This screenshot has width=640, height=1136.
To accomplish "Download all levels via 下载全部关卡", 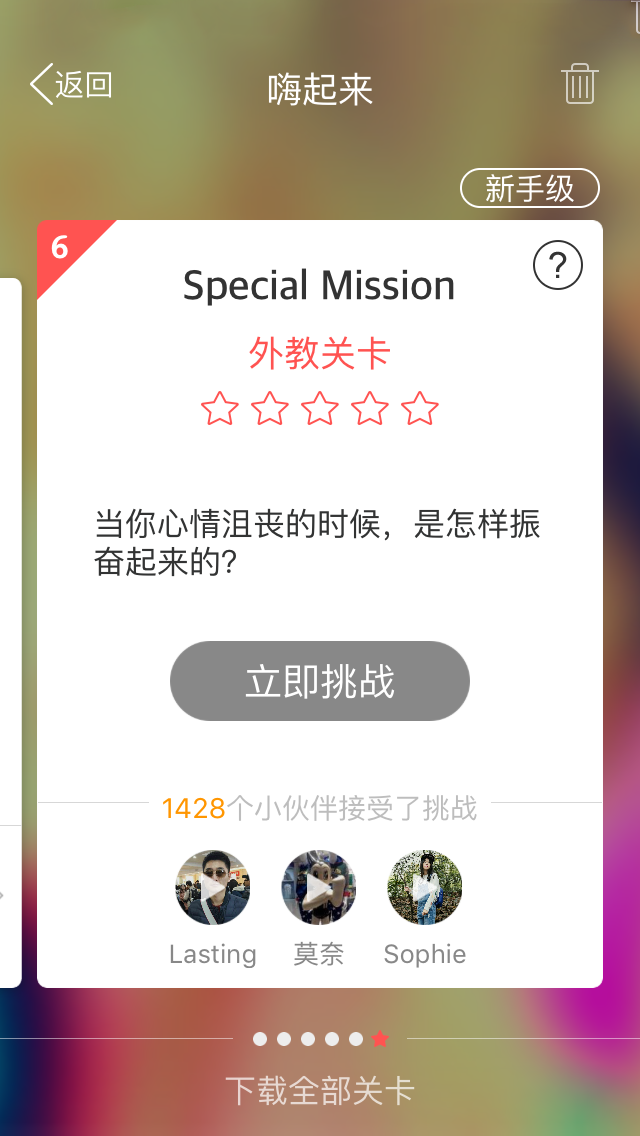I will coord(320,1090).
